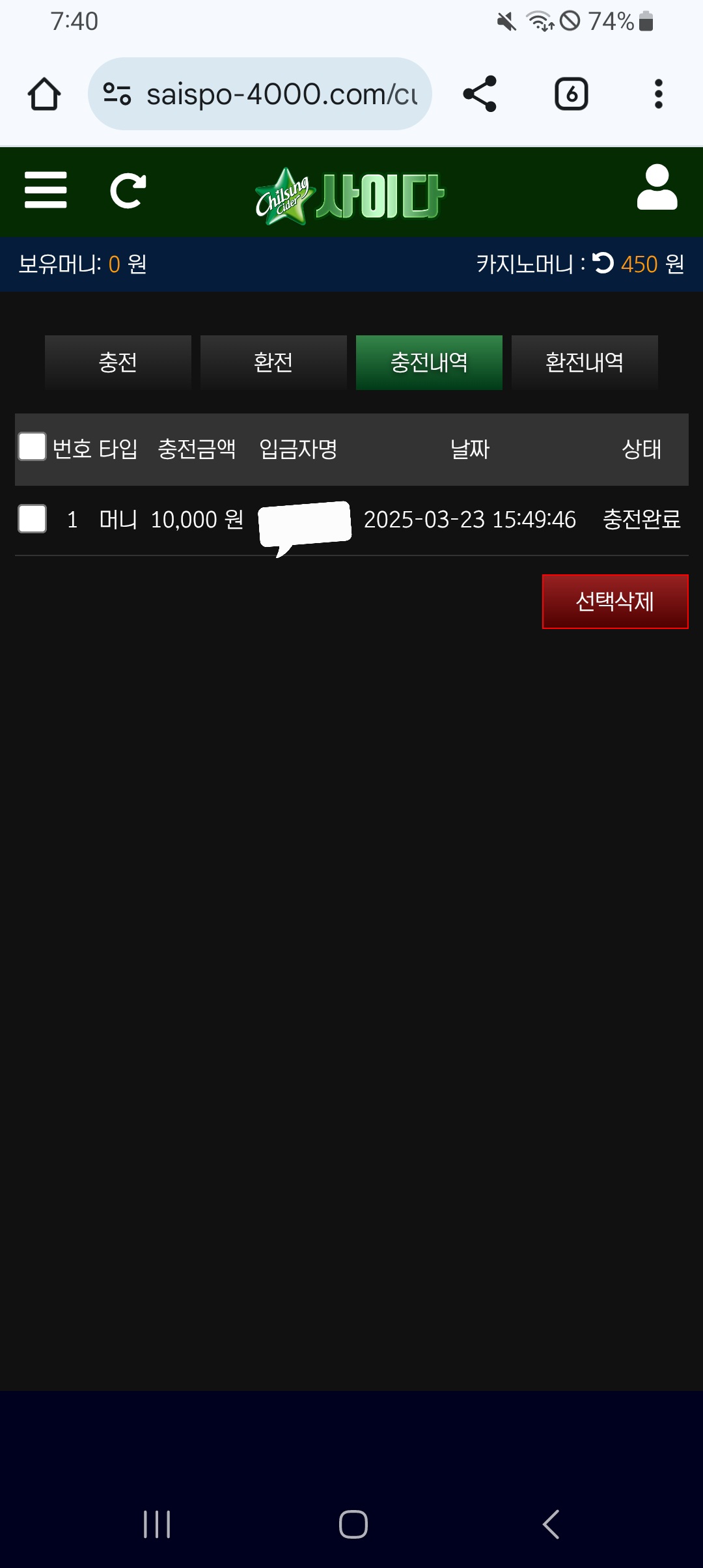Tick the checkbox for row 1
Screen dimensions: 703x1568
33,519
